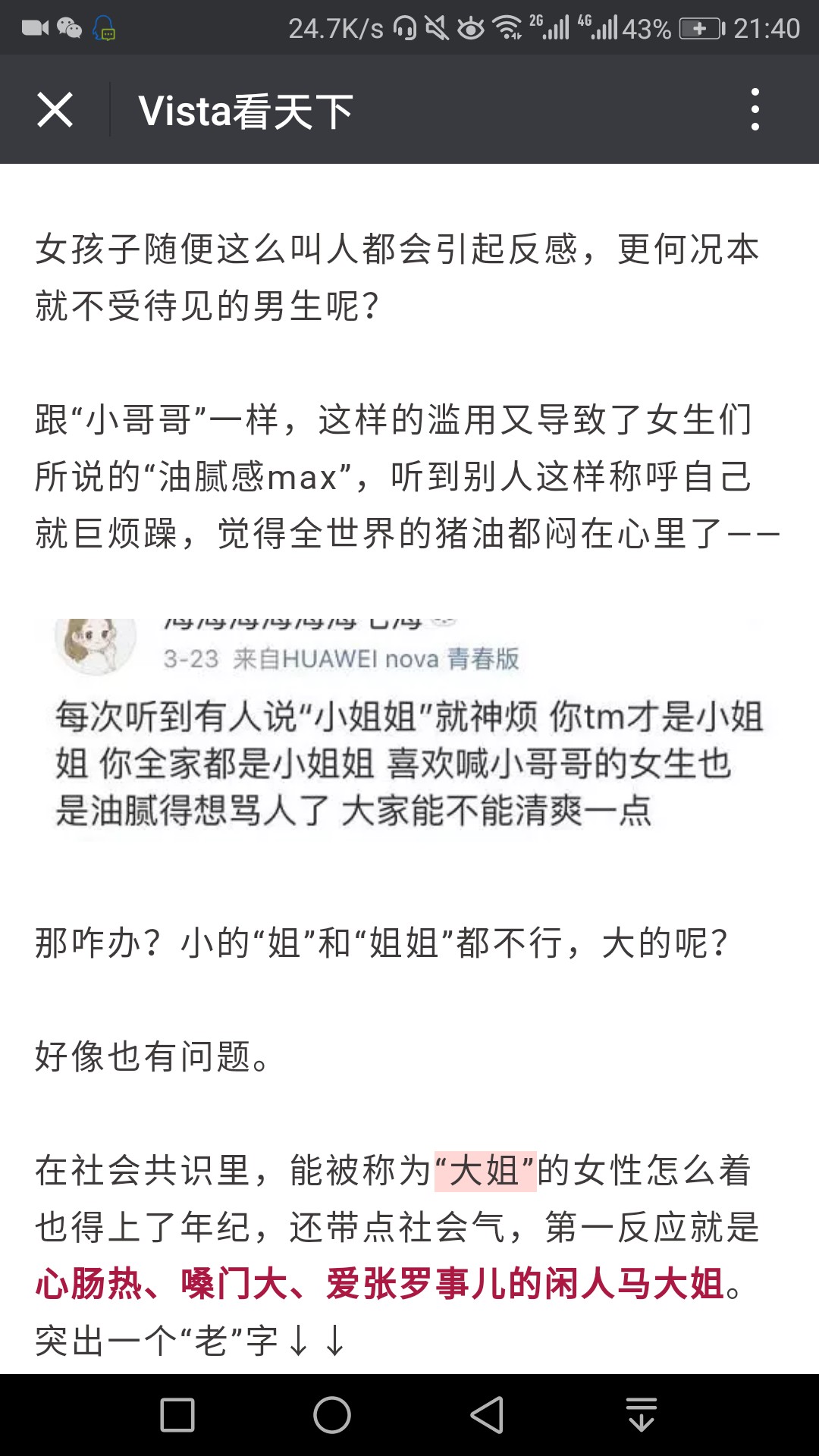Screen dimensions: 819x1456
Task: Open recent apps with square button
Action: (x=177, y=1415)
